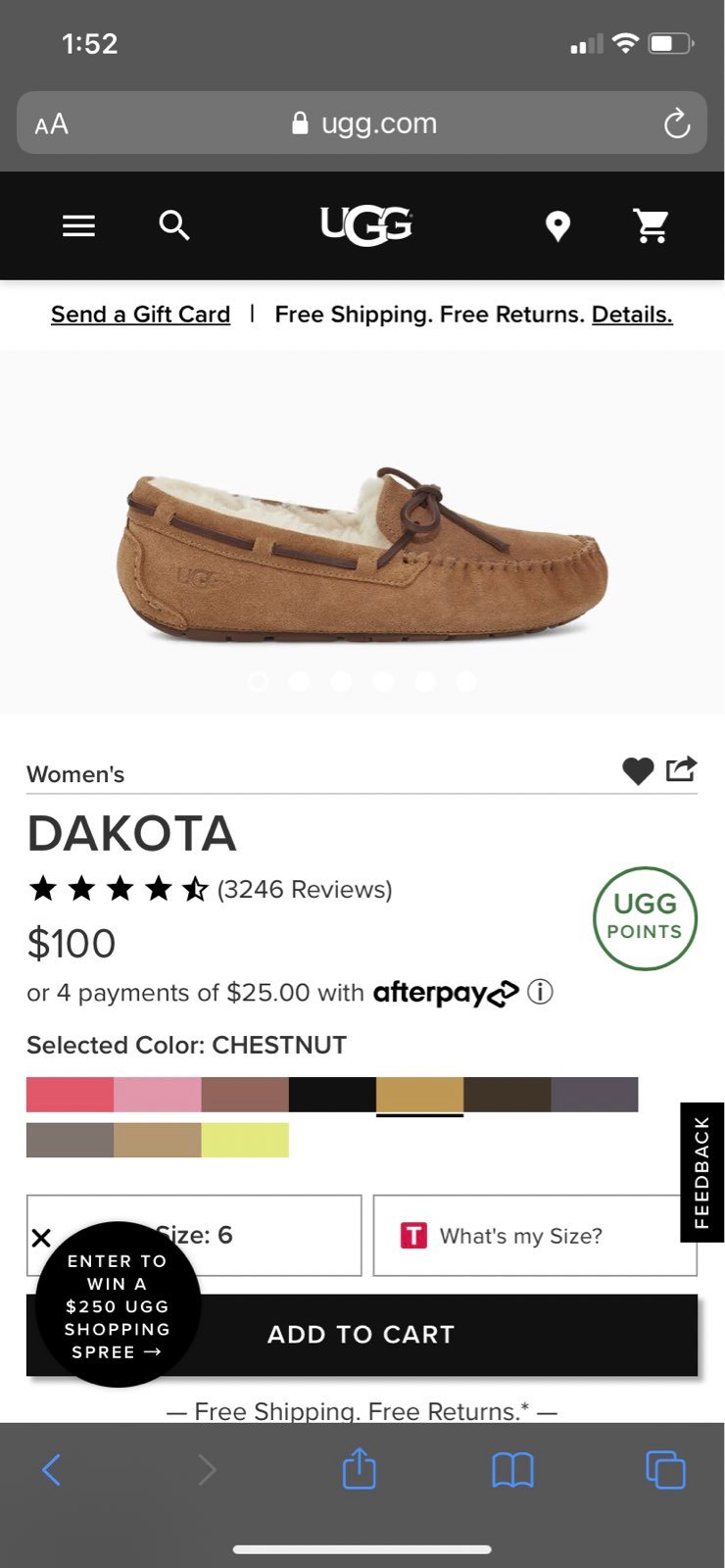Open the 3246 Reviews link

point(305,889)
